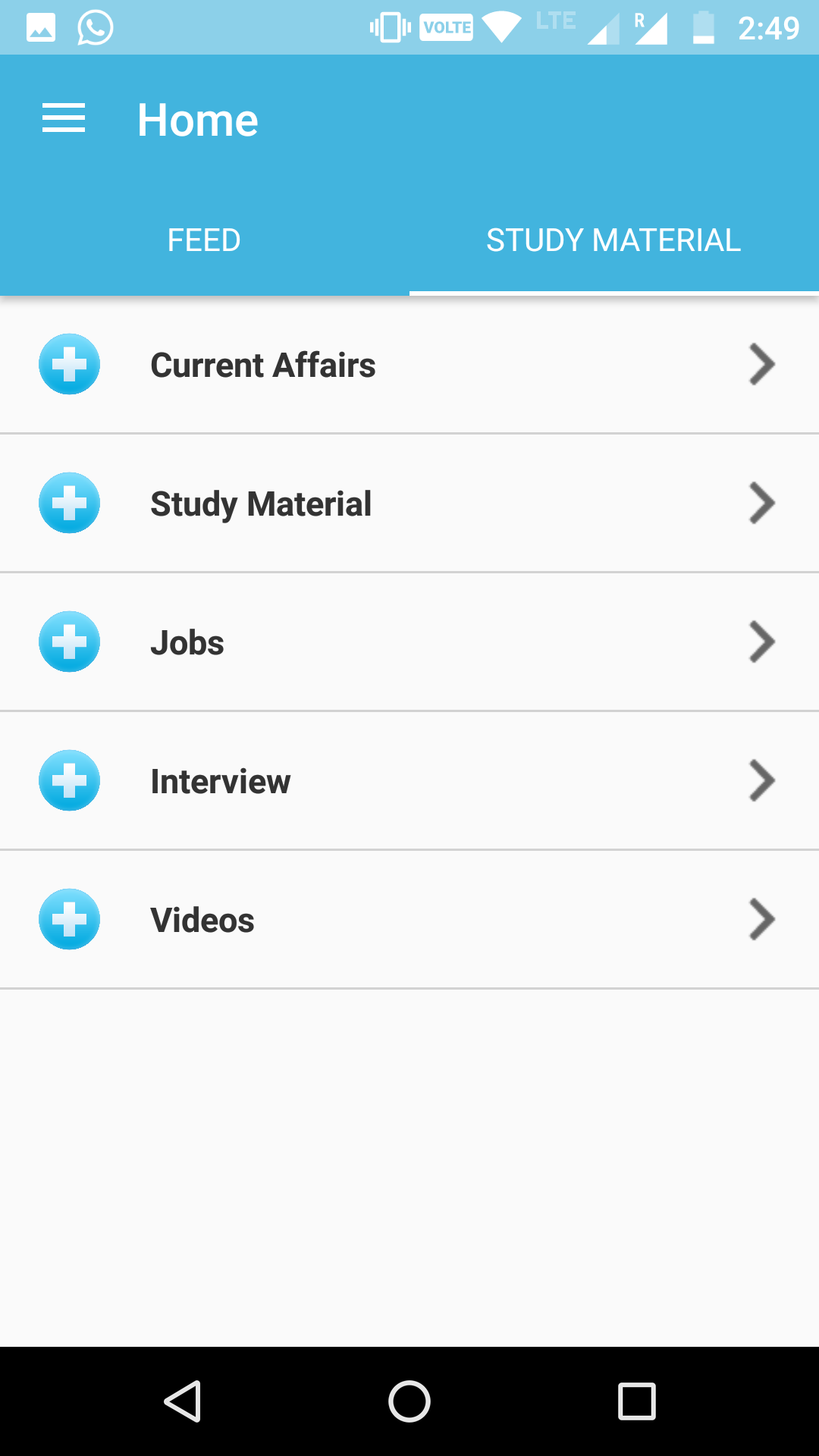Image resolution: width=819 pixels, height=1456 pixels.
Task: Go to the Jobs section
Action: click(409, 642)
